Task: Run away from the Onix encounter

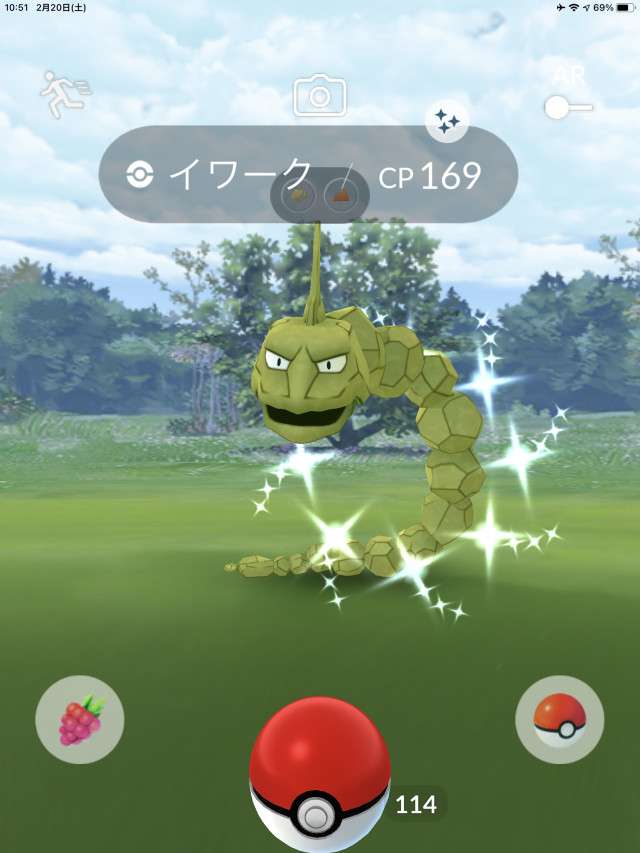Action: pyautogui.click(x=64, y=94)
